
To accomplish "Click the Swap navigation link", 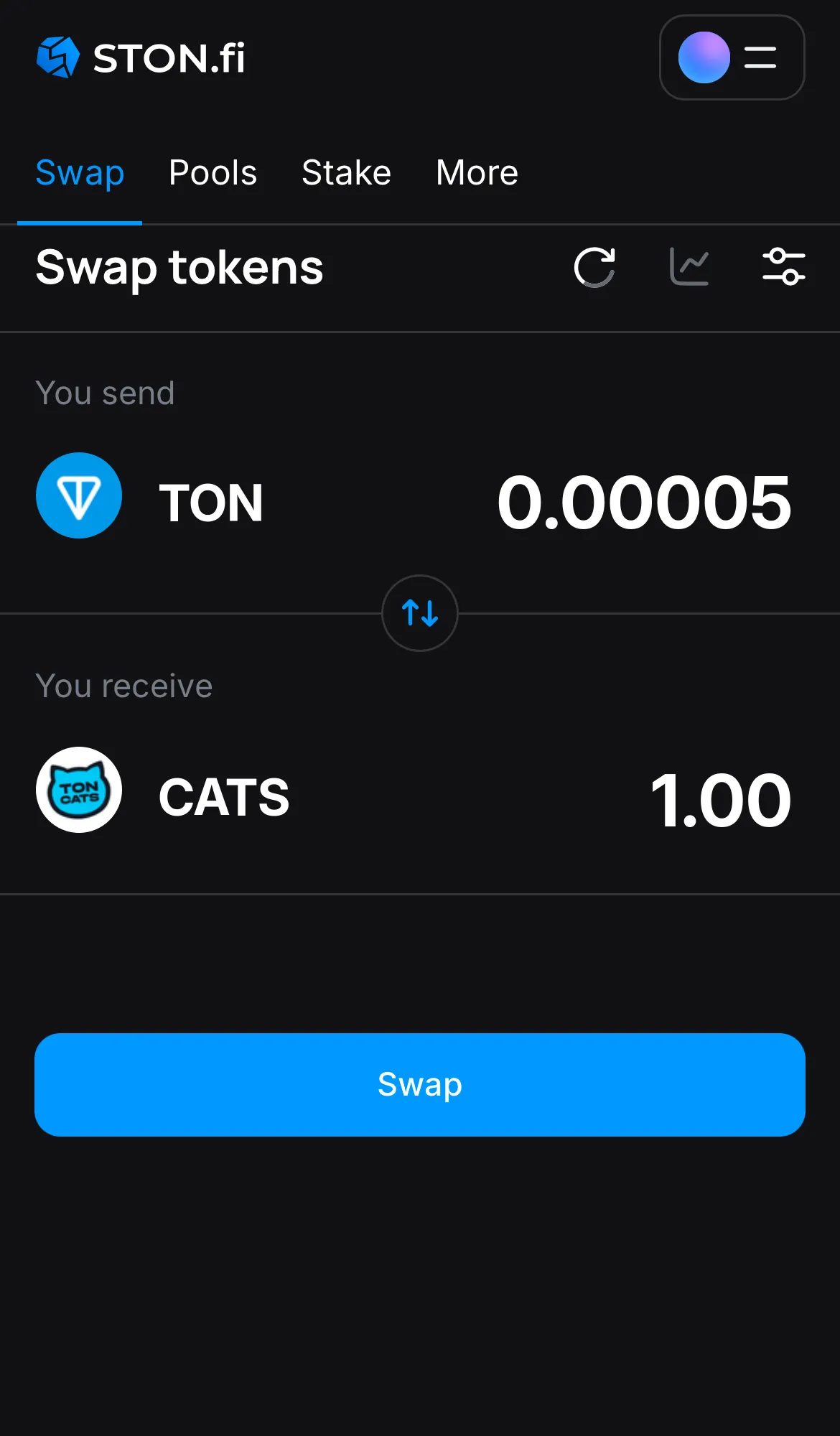I will [x=80, y=172].
